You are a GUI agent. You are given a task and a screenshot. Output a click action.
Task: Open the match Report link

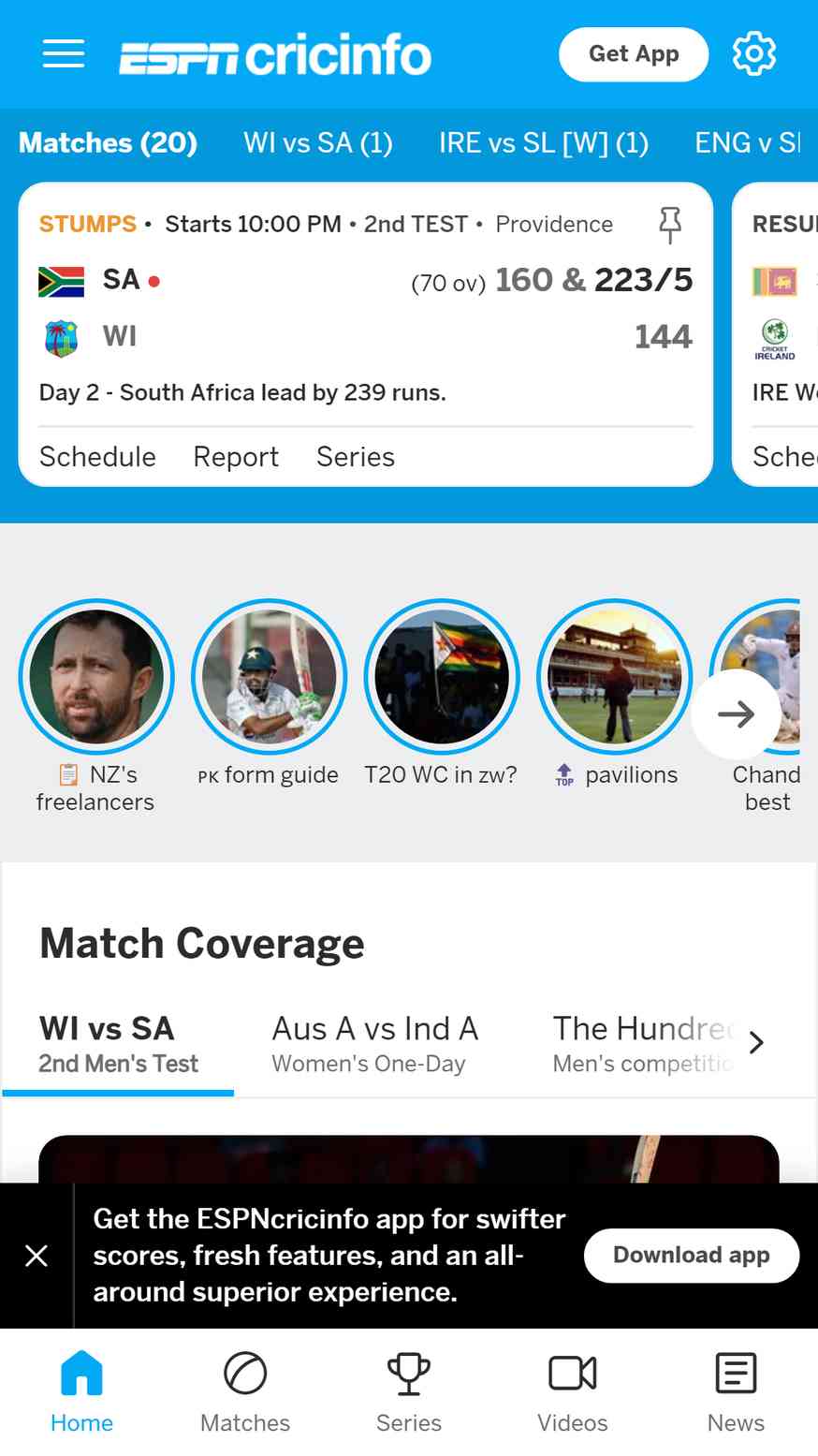[236, 457]
